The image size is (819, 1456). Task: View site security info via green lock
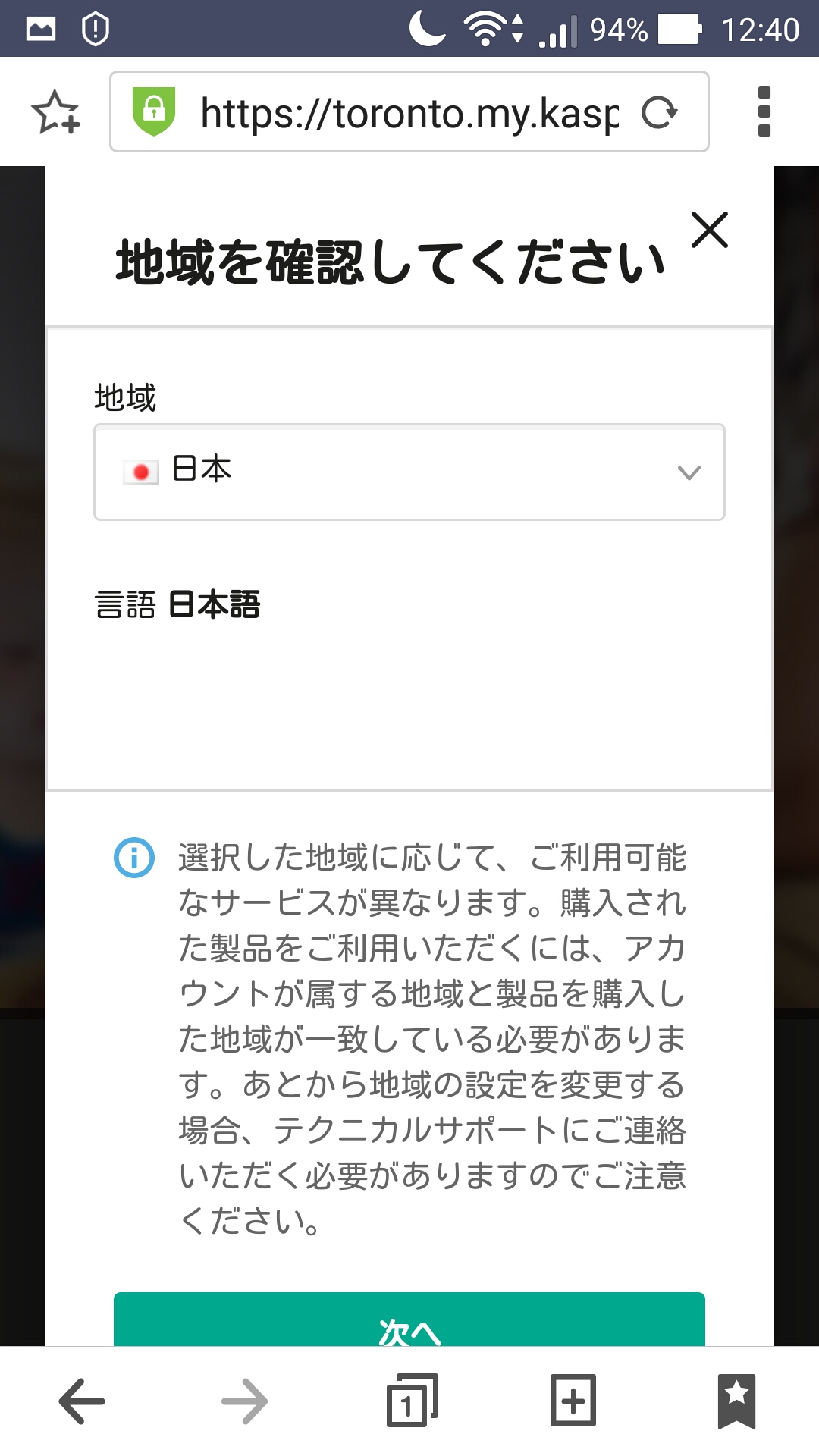154,111
